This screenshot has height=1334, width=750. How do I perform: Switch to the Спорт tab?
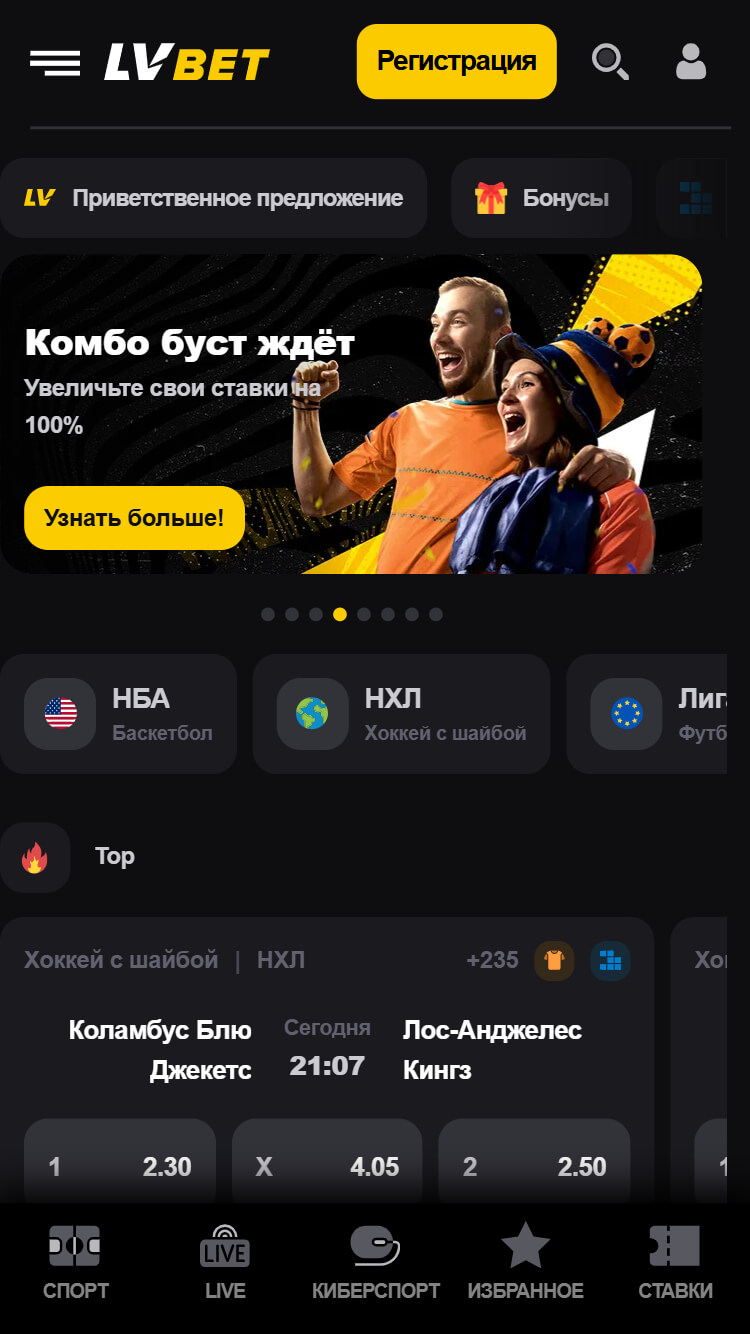(x=75, y=1264)
